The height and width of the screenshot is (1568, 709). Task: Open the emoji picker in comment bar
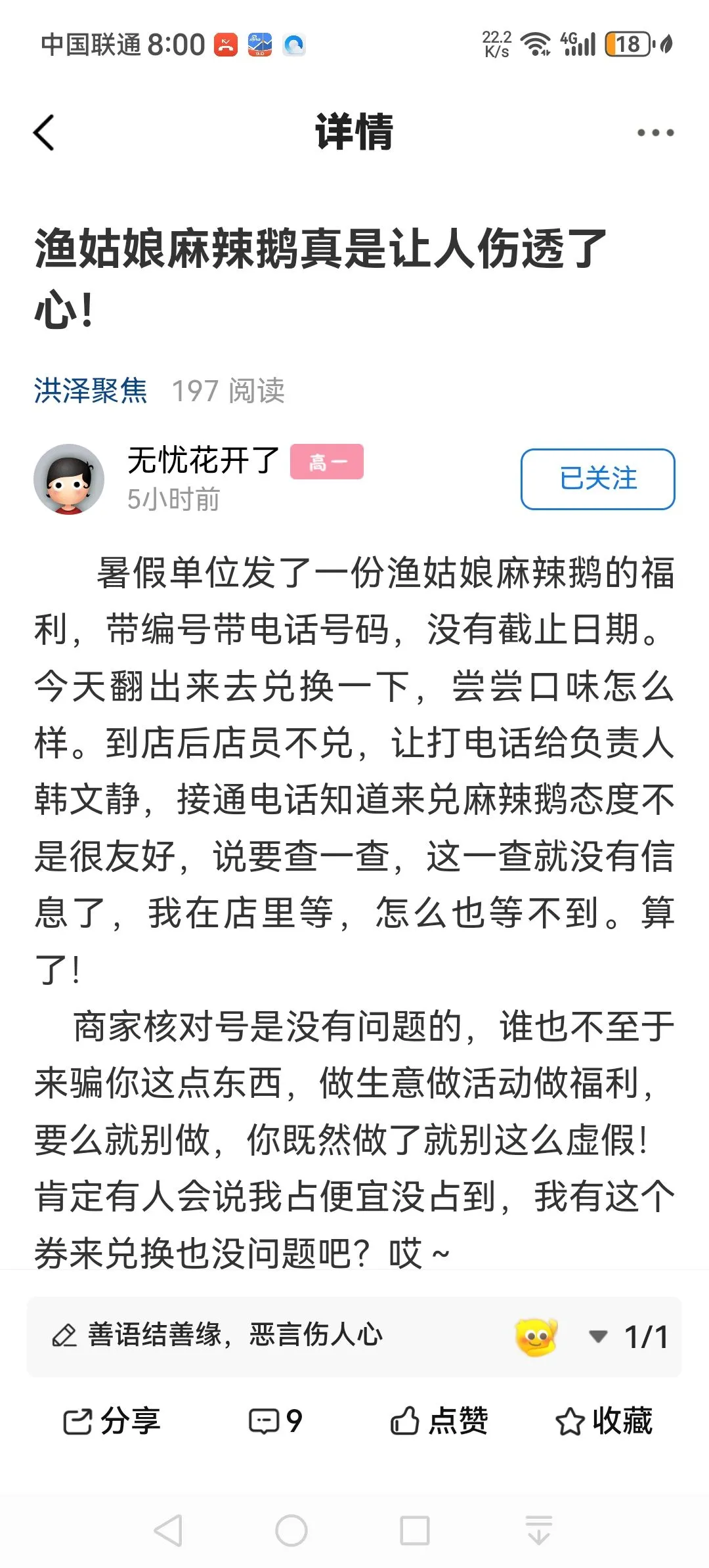point(536,1337)
